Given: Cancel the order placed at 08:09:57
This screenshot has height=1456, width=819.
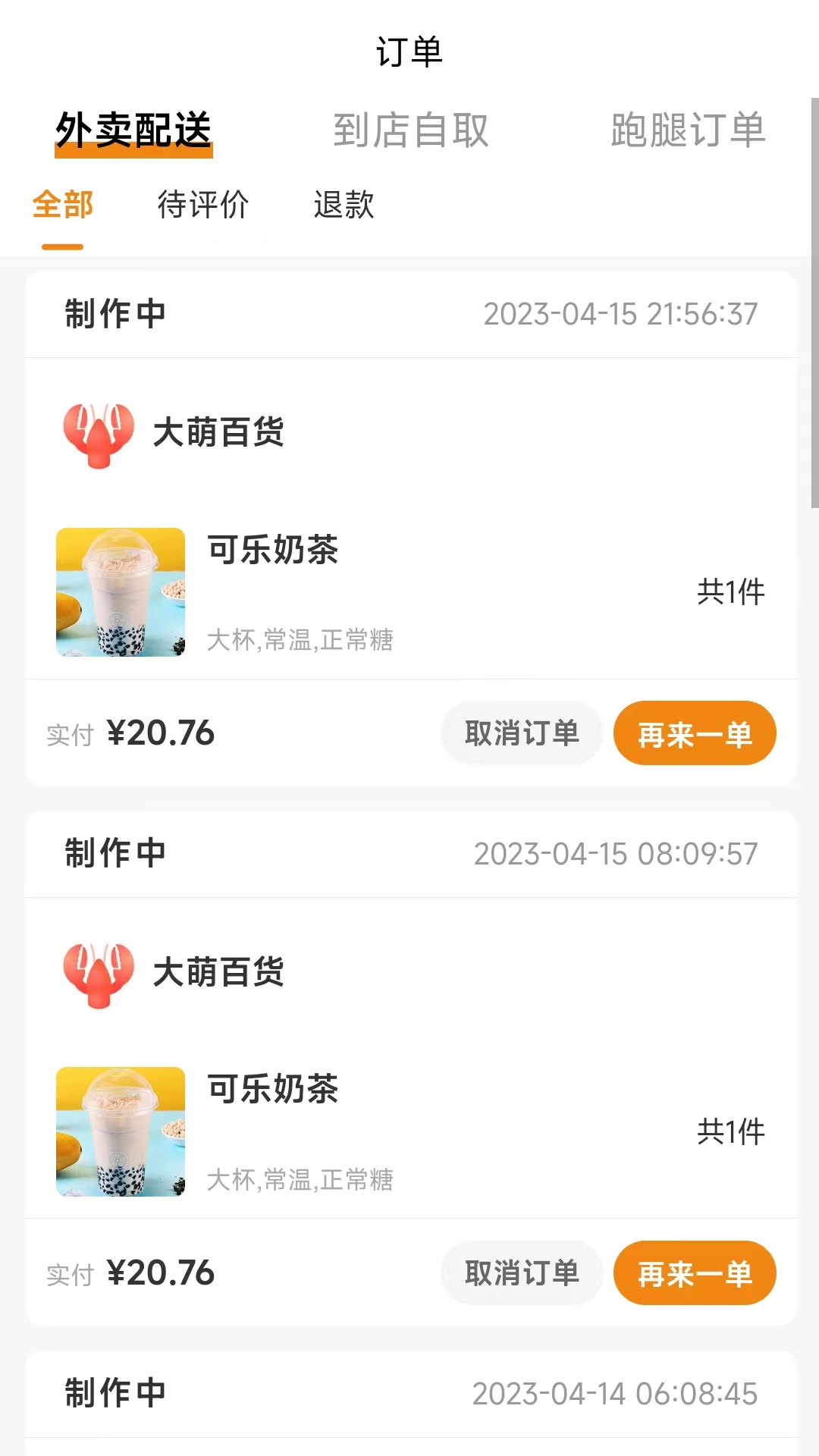Looking at the screenshot, I should [x=522, y=1273].
